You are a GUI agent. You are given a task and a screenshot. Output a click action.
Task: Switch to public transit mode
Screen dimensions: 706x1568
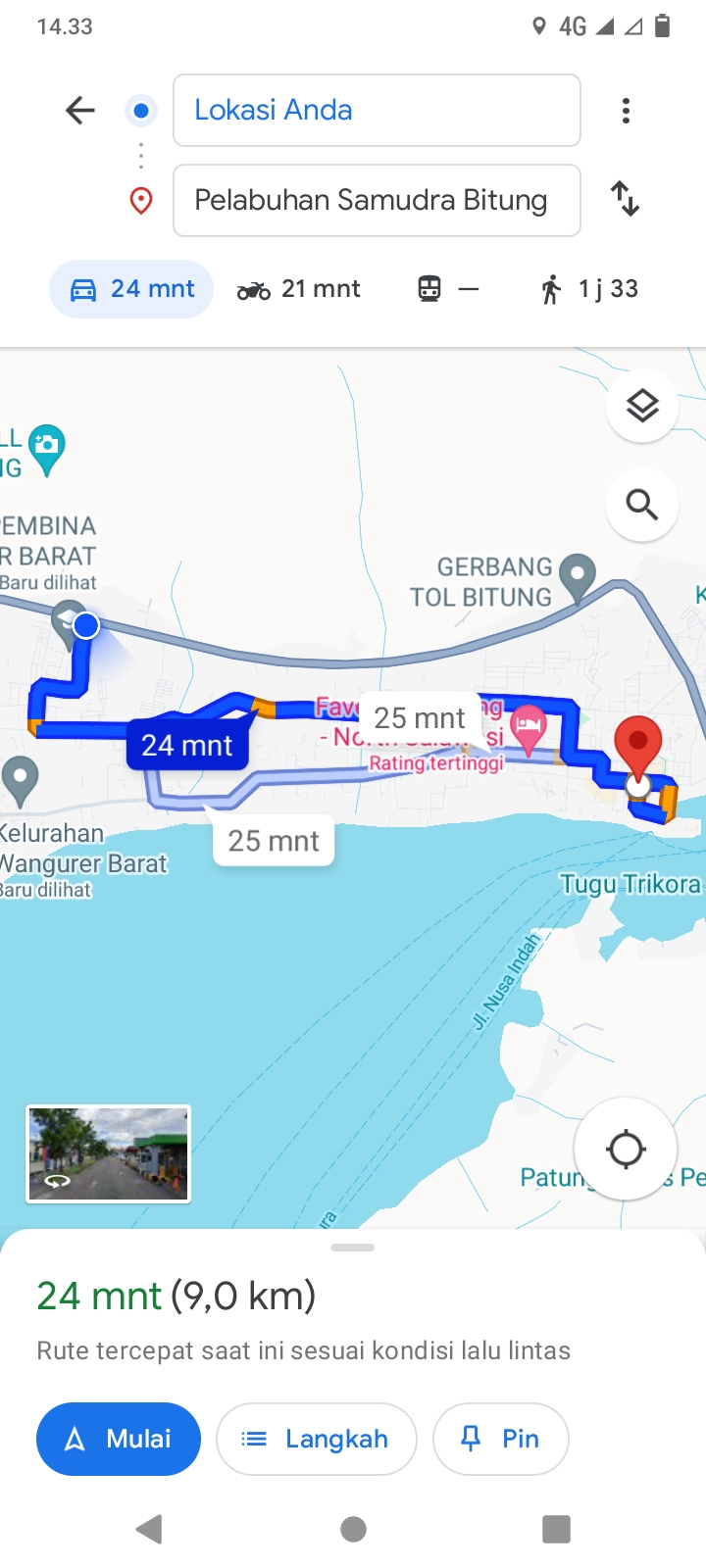pos(448,289)
